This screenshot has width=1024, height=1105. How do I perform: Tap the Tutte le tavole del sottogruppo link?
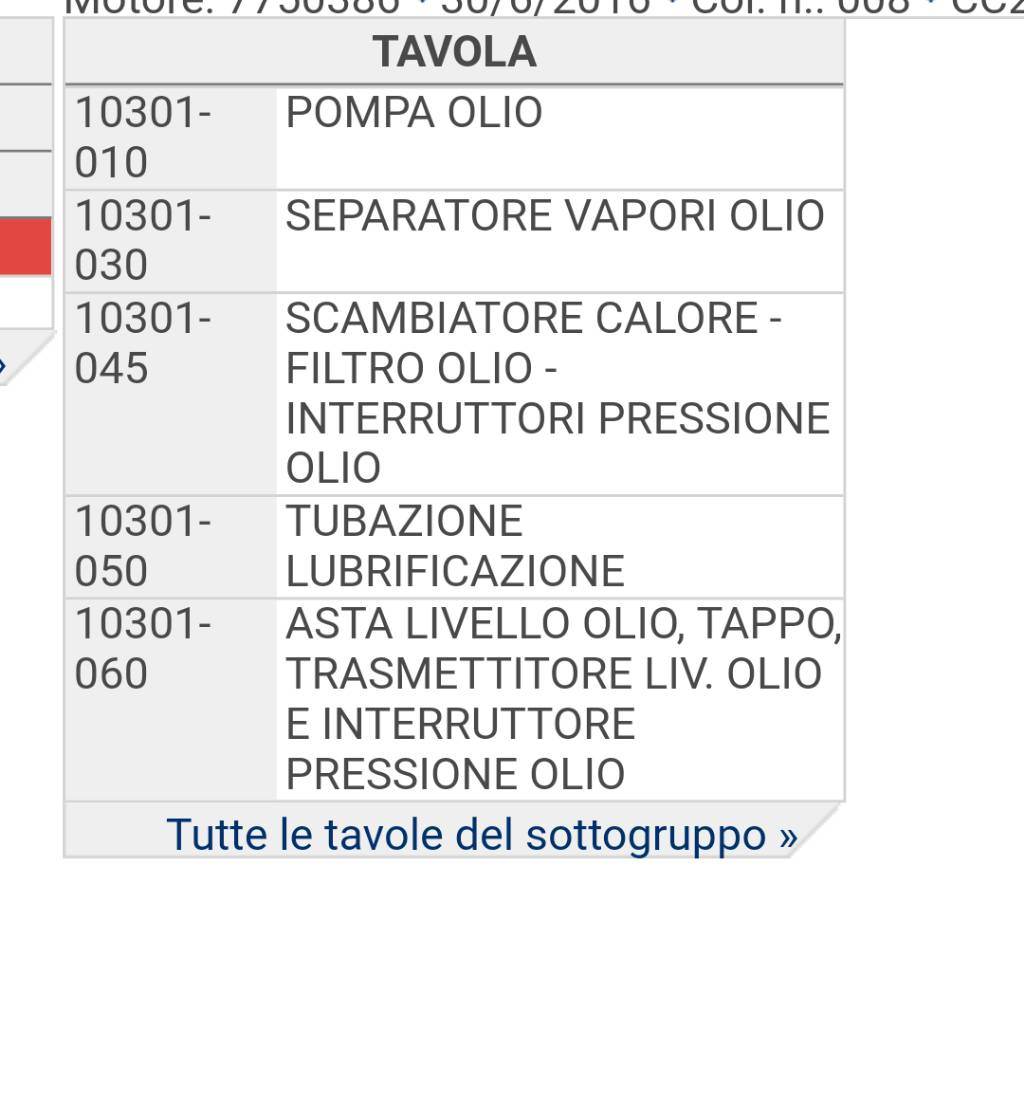[481, 834]
